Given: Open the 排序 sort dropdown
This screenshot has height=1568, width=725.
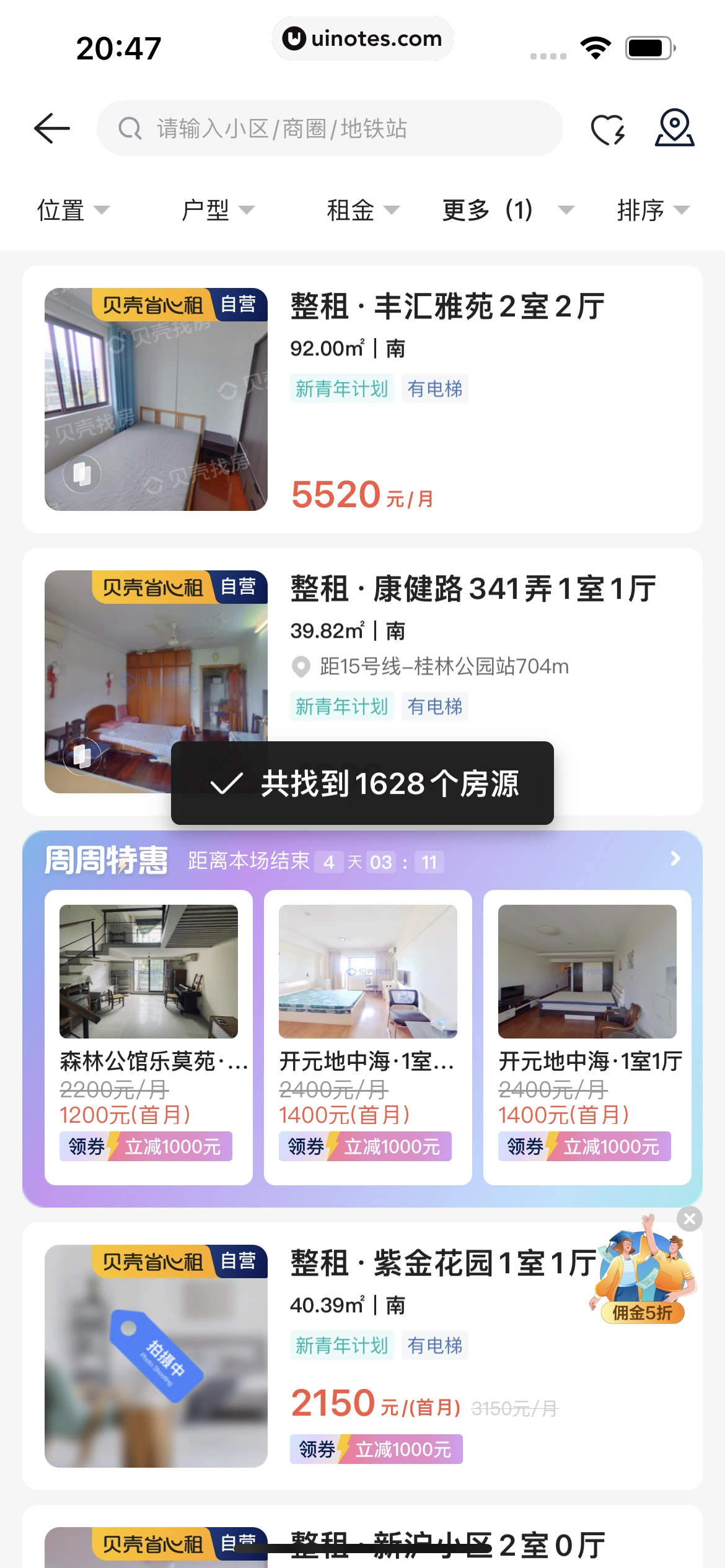Looking at the screenshot, I should [652, 210].
